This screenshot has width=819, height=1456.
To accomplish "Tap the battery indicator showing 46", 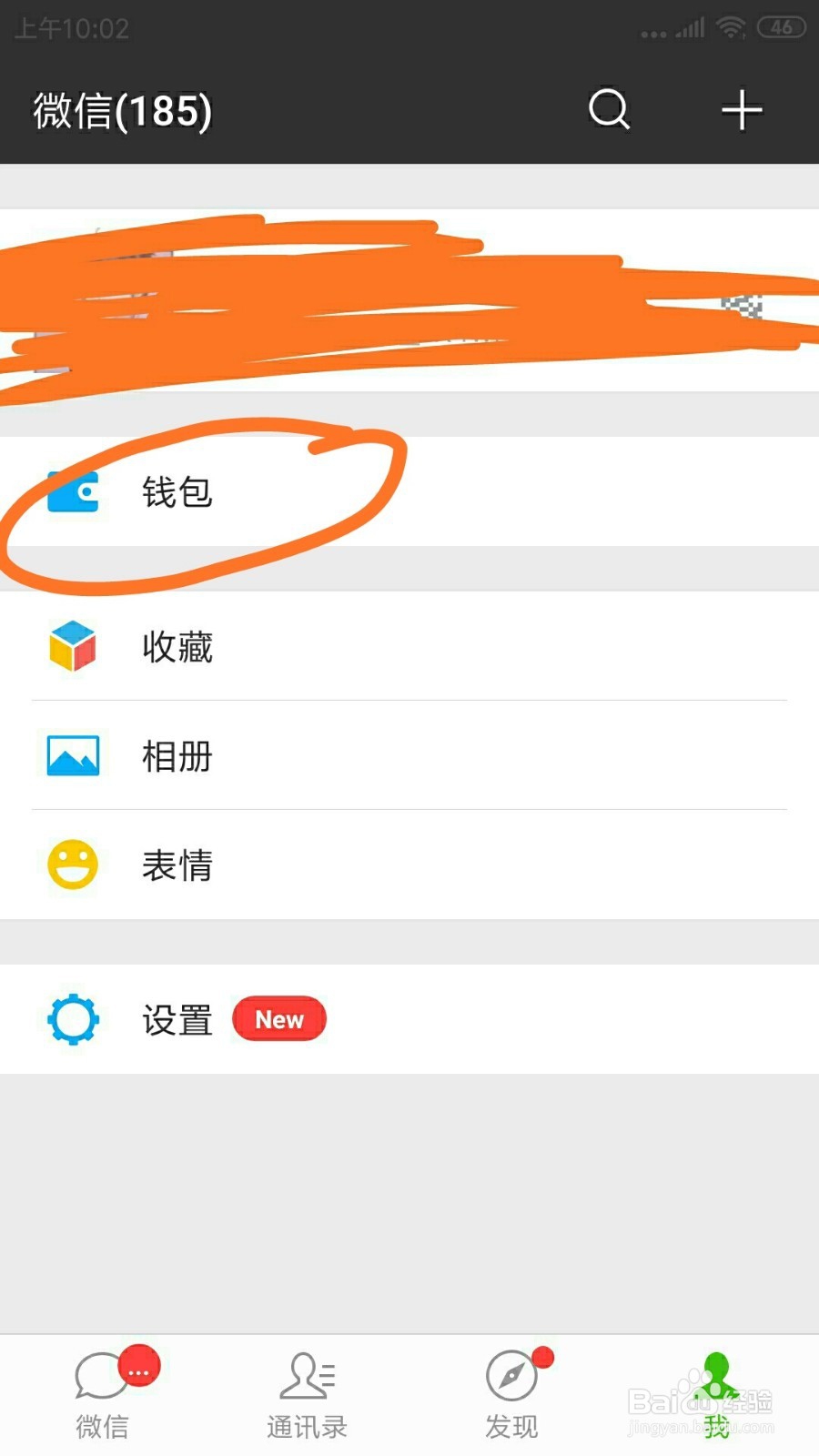I will [x=781, y=27].
